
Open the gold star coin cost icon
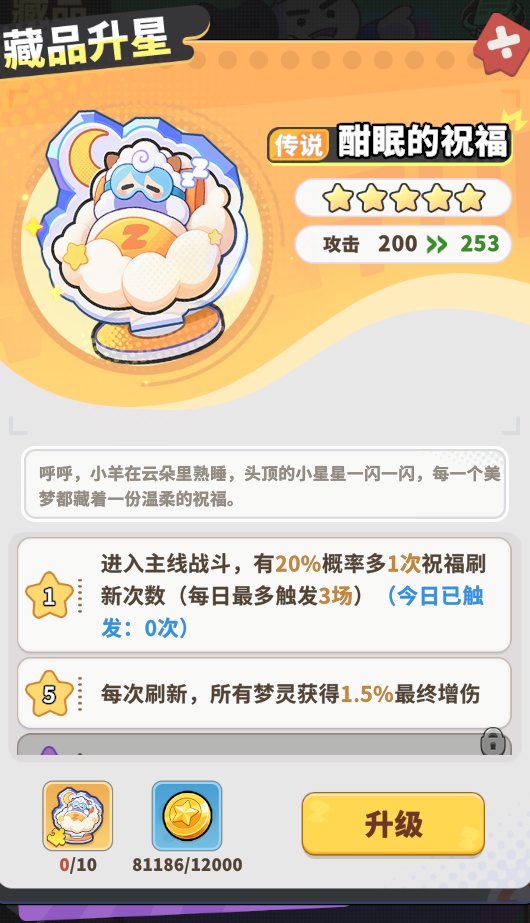[x=187, y=816]
